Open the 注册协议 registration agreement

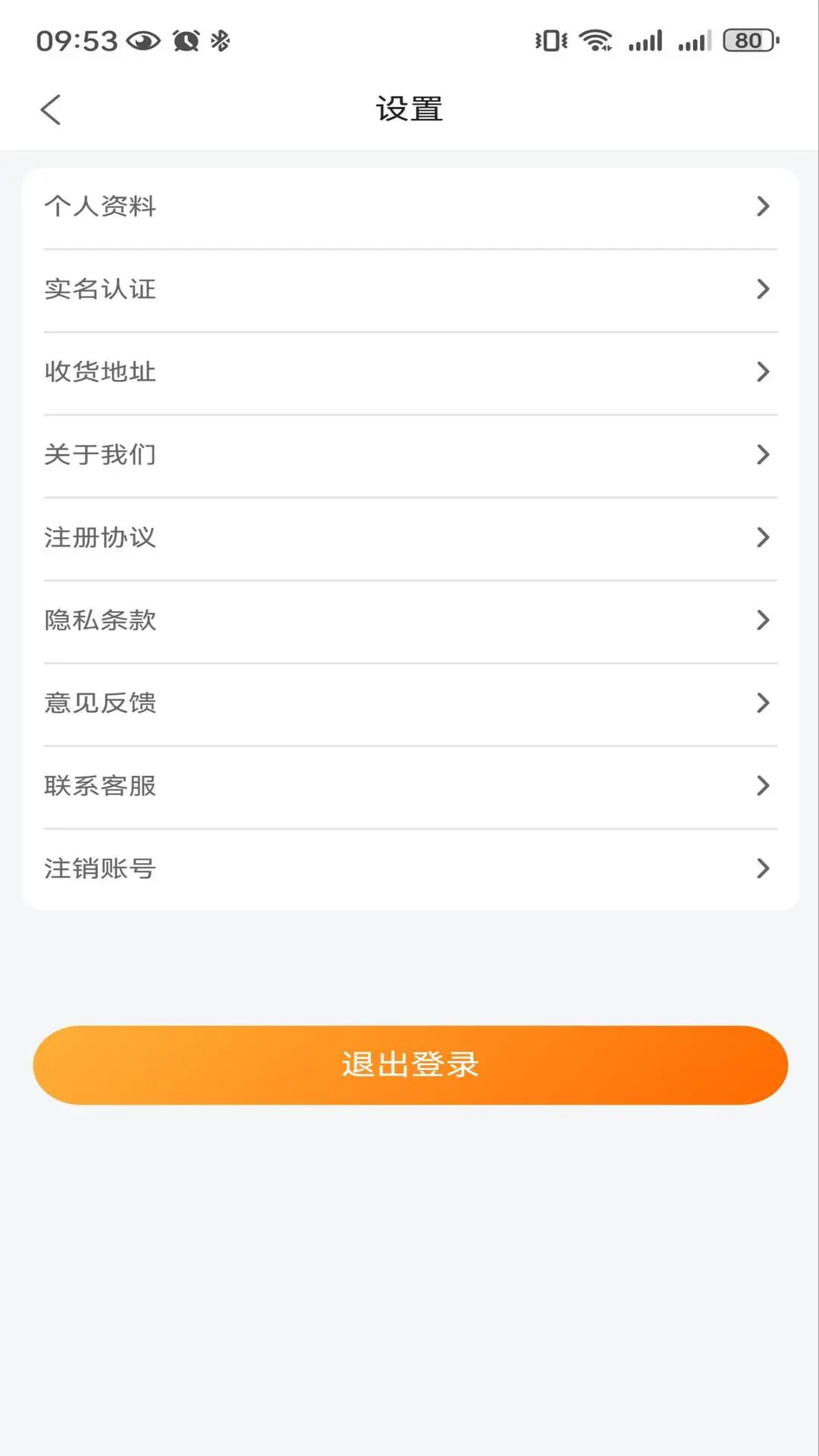pos(409,538)
